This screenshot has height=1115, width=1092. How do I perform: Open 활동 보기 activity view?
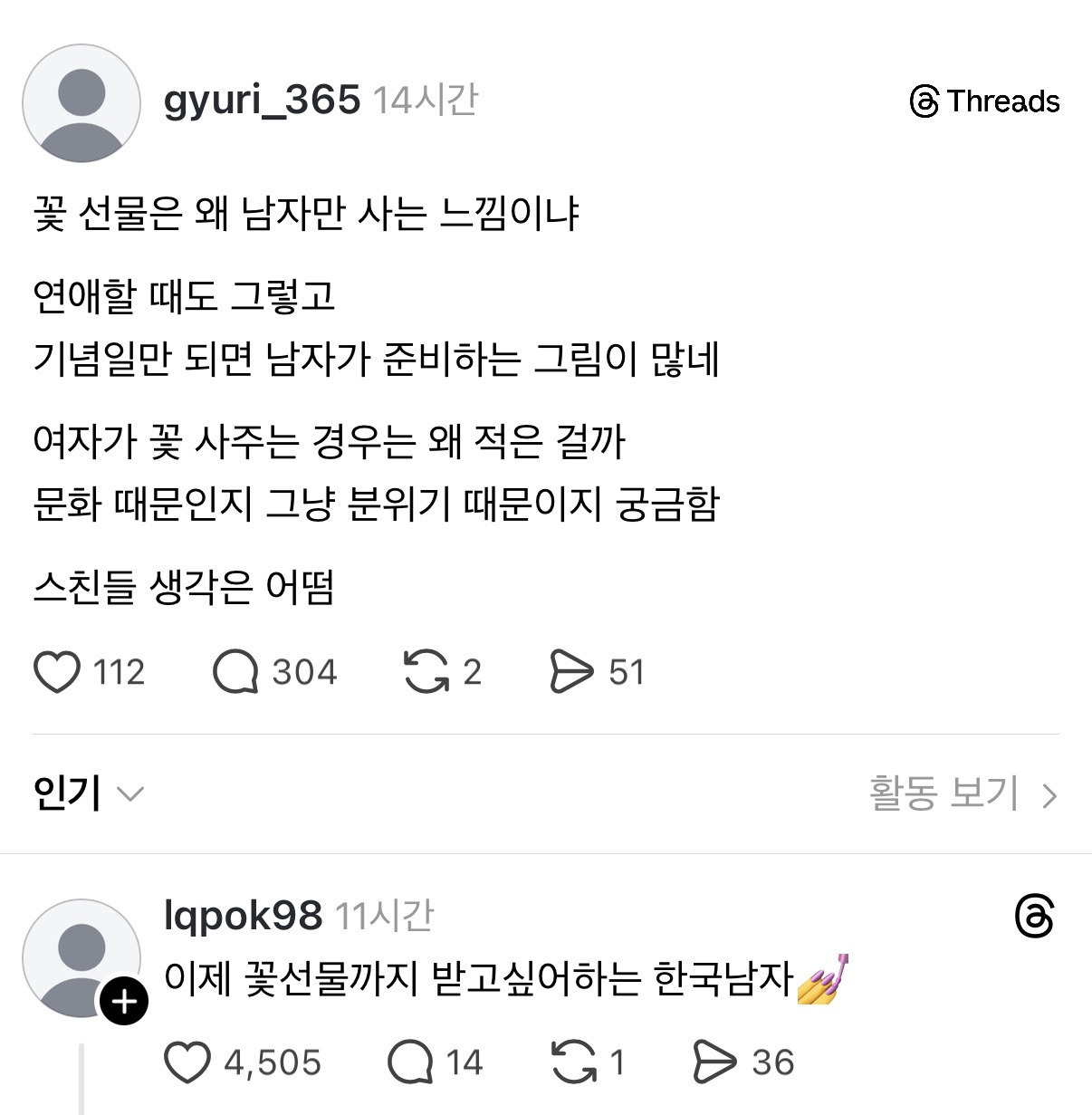tap(963, 793)
